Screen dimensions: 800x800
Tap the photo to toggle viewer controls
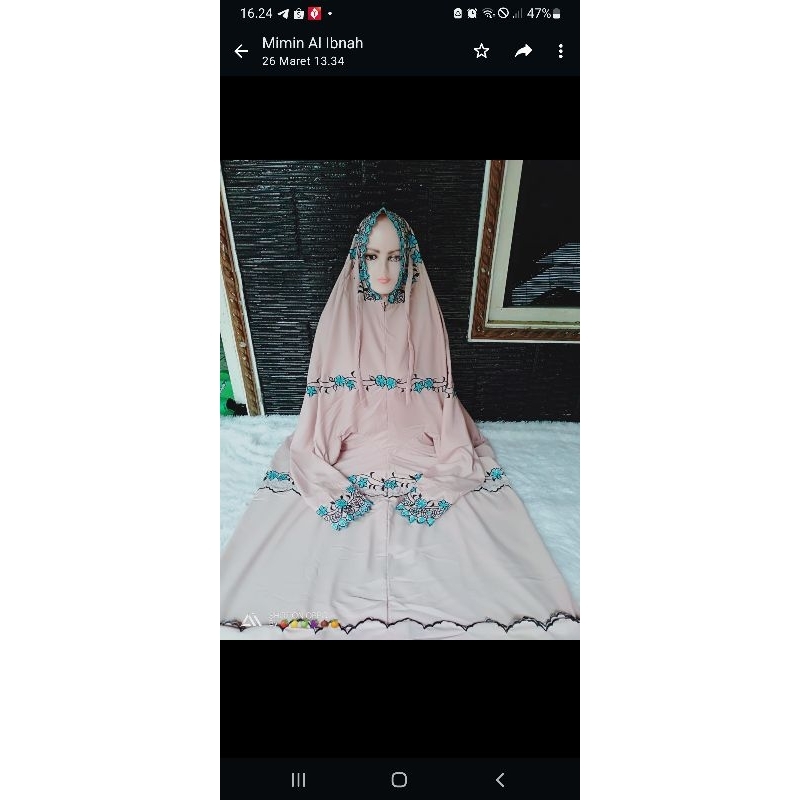tap(400, 400)
